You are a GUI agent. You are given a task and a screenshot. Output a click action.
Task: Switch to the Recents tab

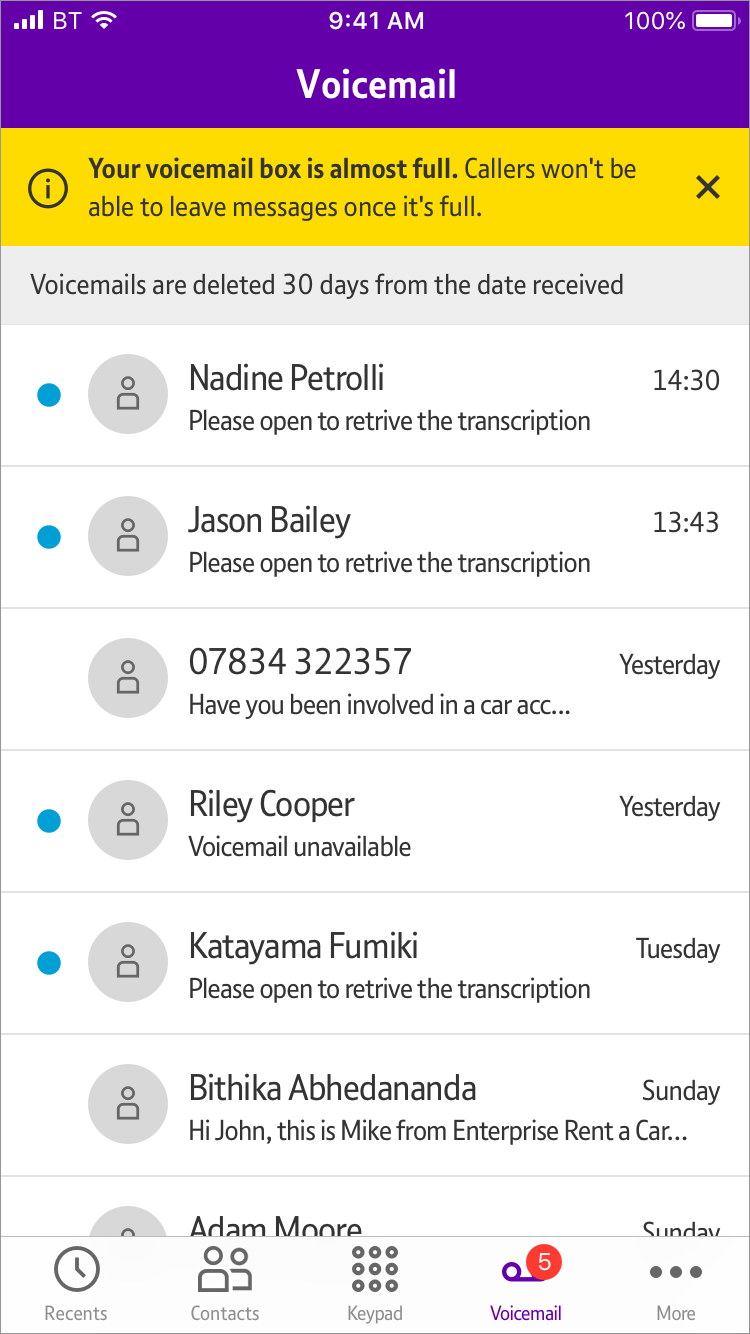pyautogui.click(x=76, y=1285)
